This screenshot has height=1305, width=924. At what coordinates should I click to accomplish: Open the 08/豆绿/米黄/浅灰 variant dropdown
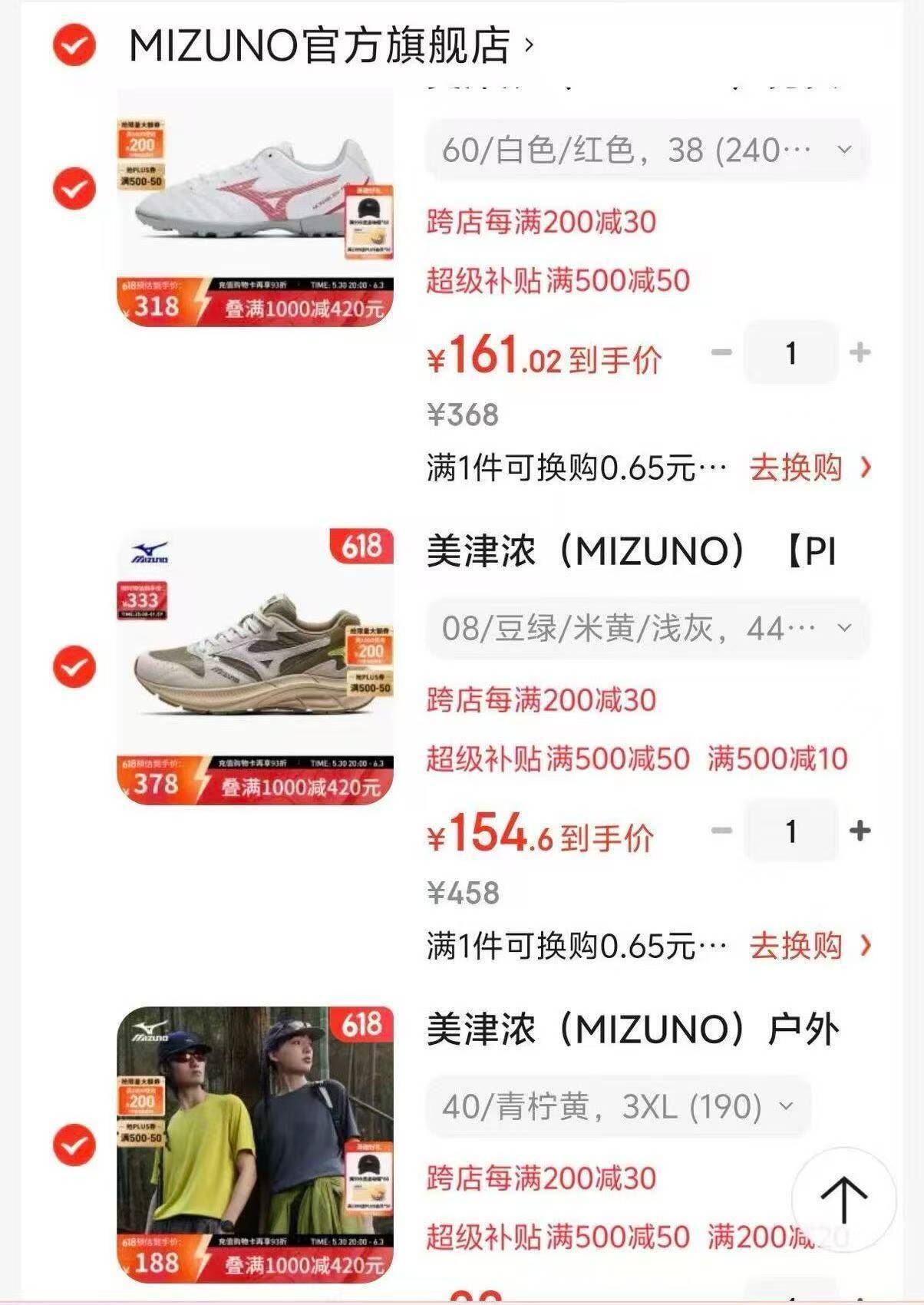pyautogui.click(x=647, y=629)
